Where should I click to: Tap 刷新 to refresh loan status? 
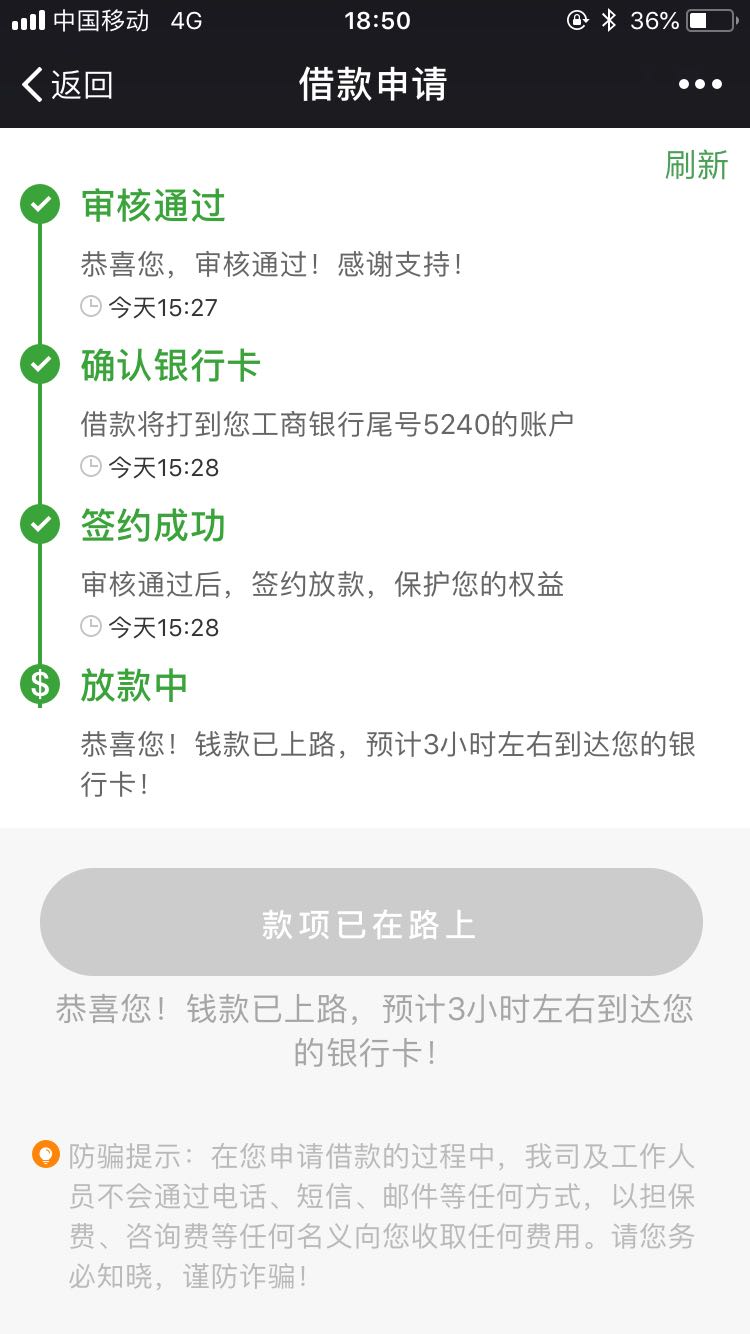(x=696, y=165)
